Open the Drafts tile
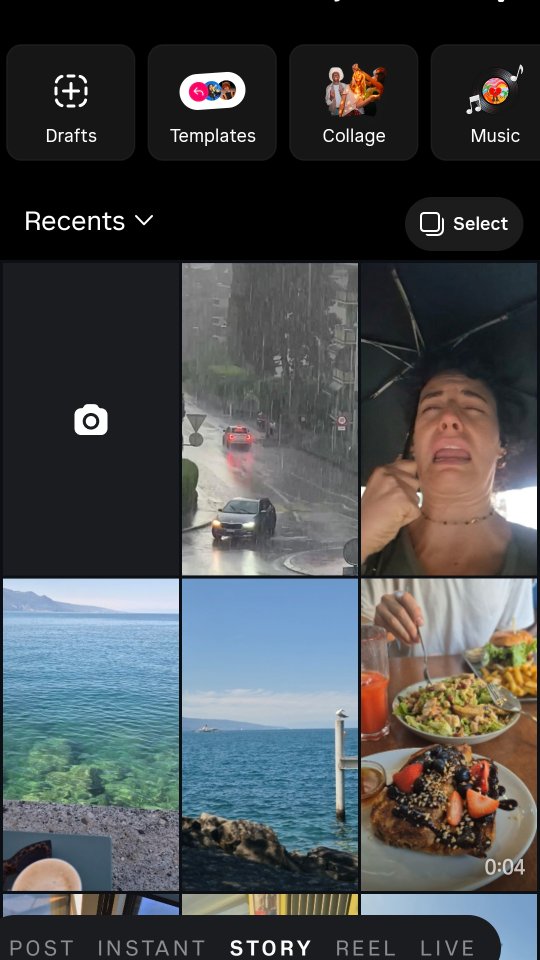Image resolution: width=540 pixels, height=960 pixels. click(71, 102)
